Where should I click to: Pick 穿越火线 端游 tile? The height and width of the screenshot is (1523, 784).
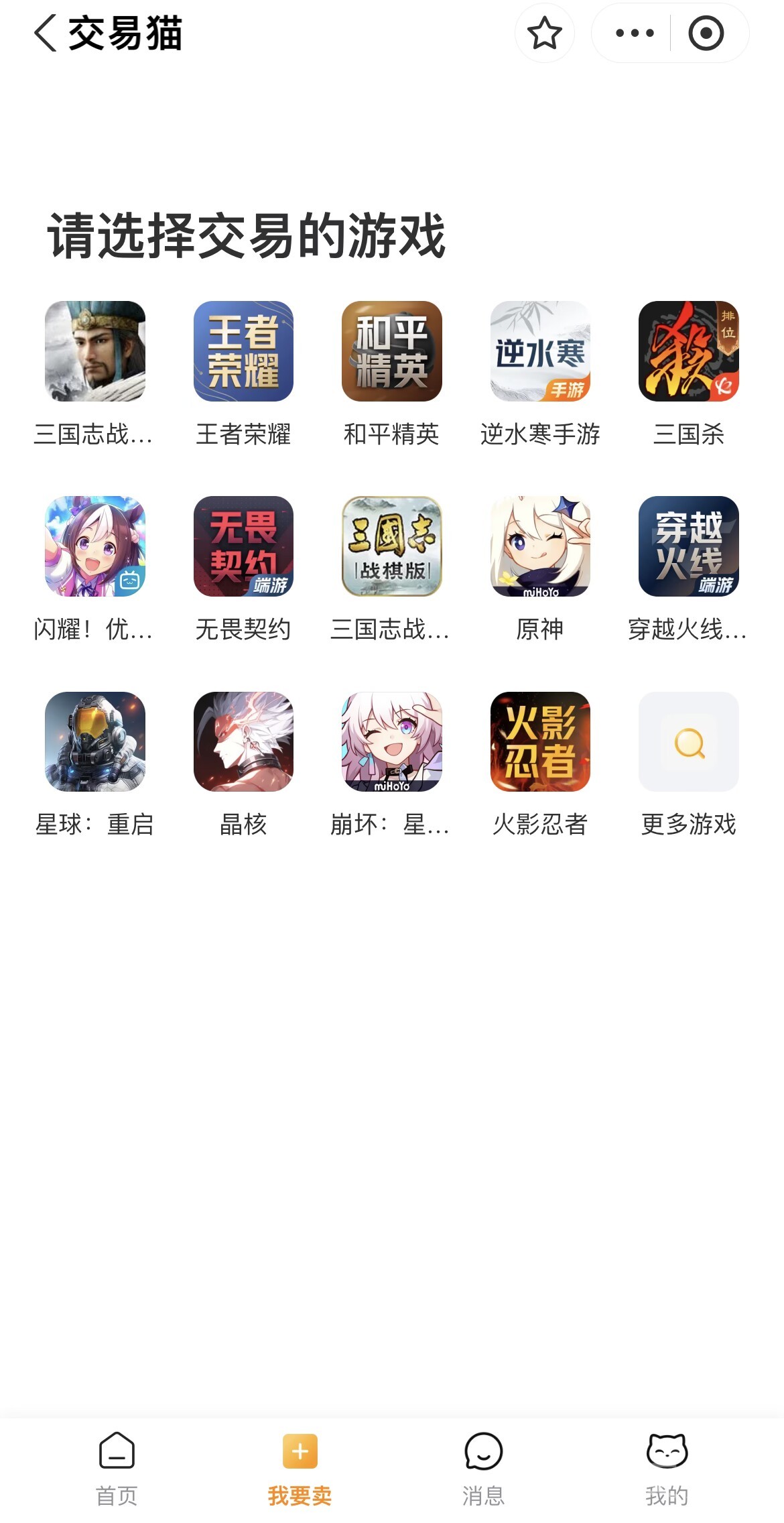688,546
